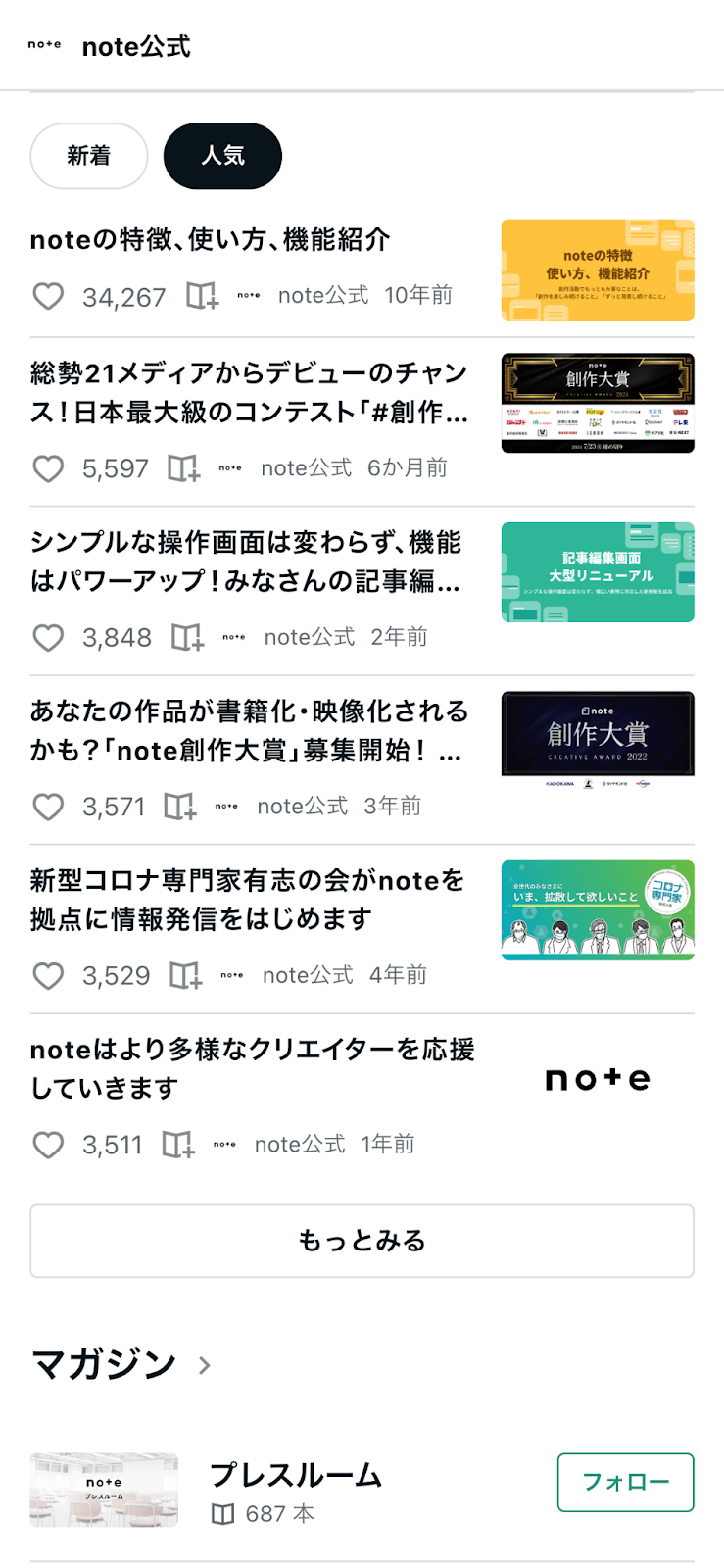
Task: Tap もっとみる to load more articles
Action: pyautogui.click(x=362, y=1241)
